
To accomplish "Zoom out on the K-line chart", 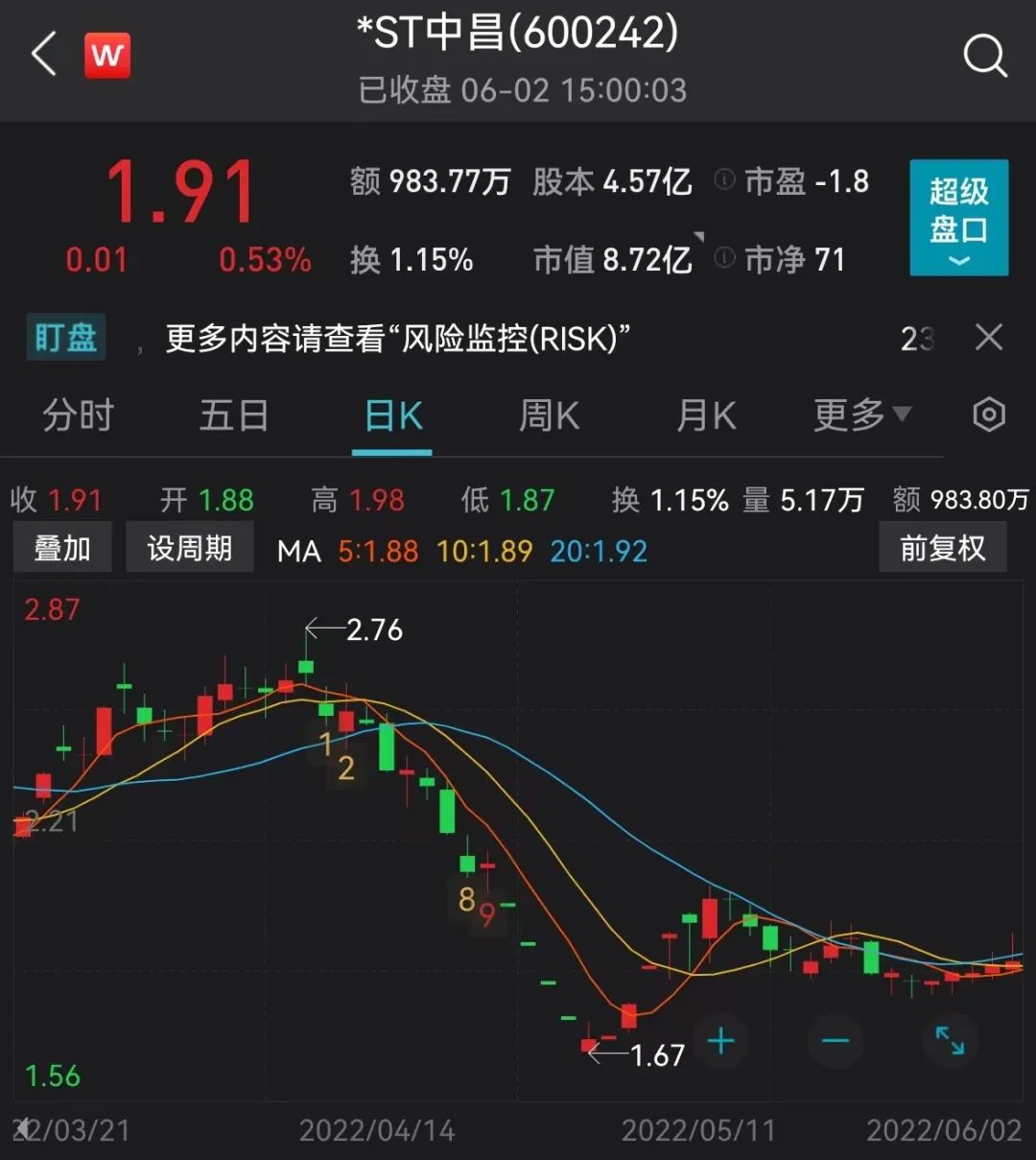I will [x=834, y=1041].
